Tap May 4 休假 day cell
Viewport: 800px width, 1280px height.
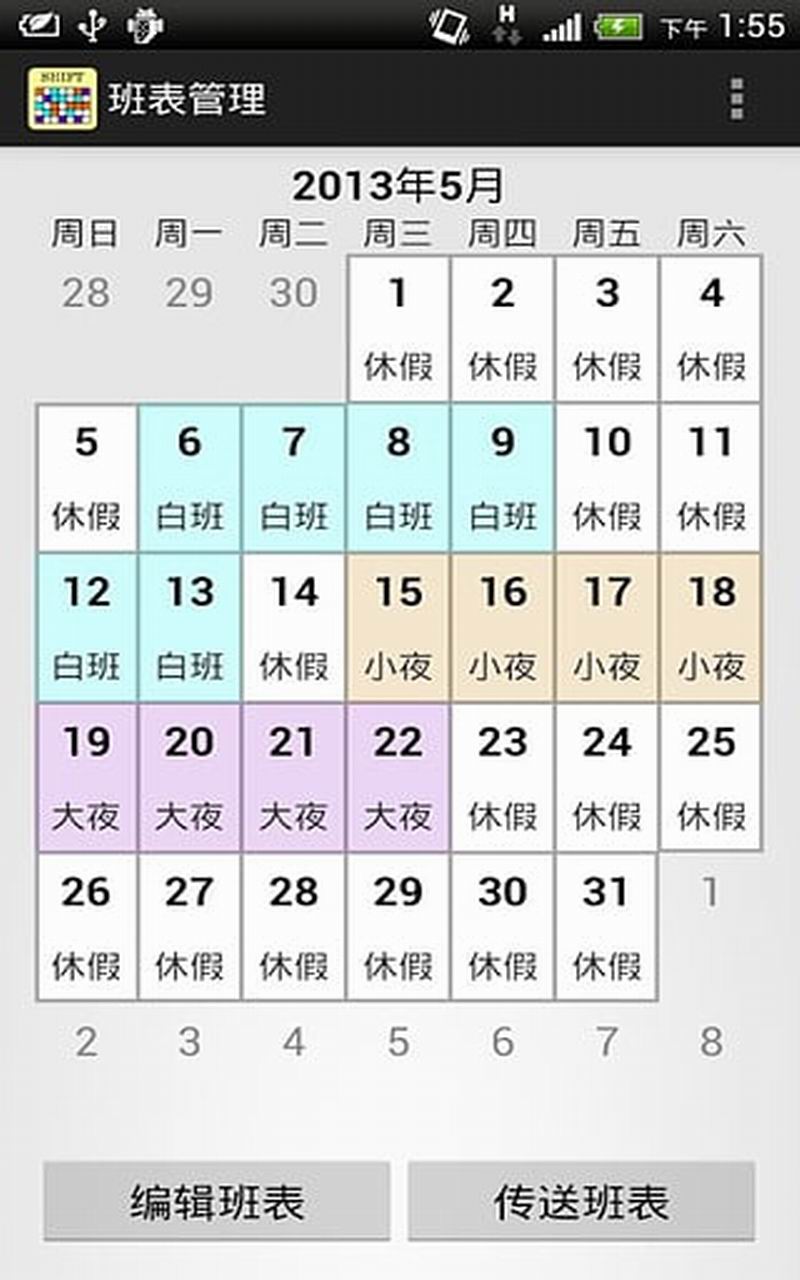(711, 328)
